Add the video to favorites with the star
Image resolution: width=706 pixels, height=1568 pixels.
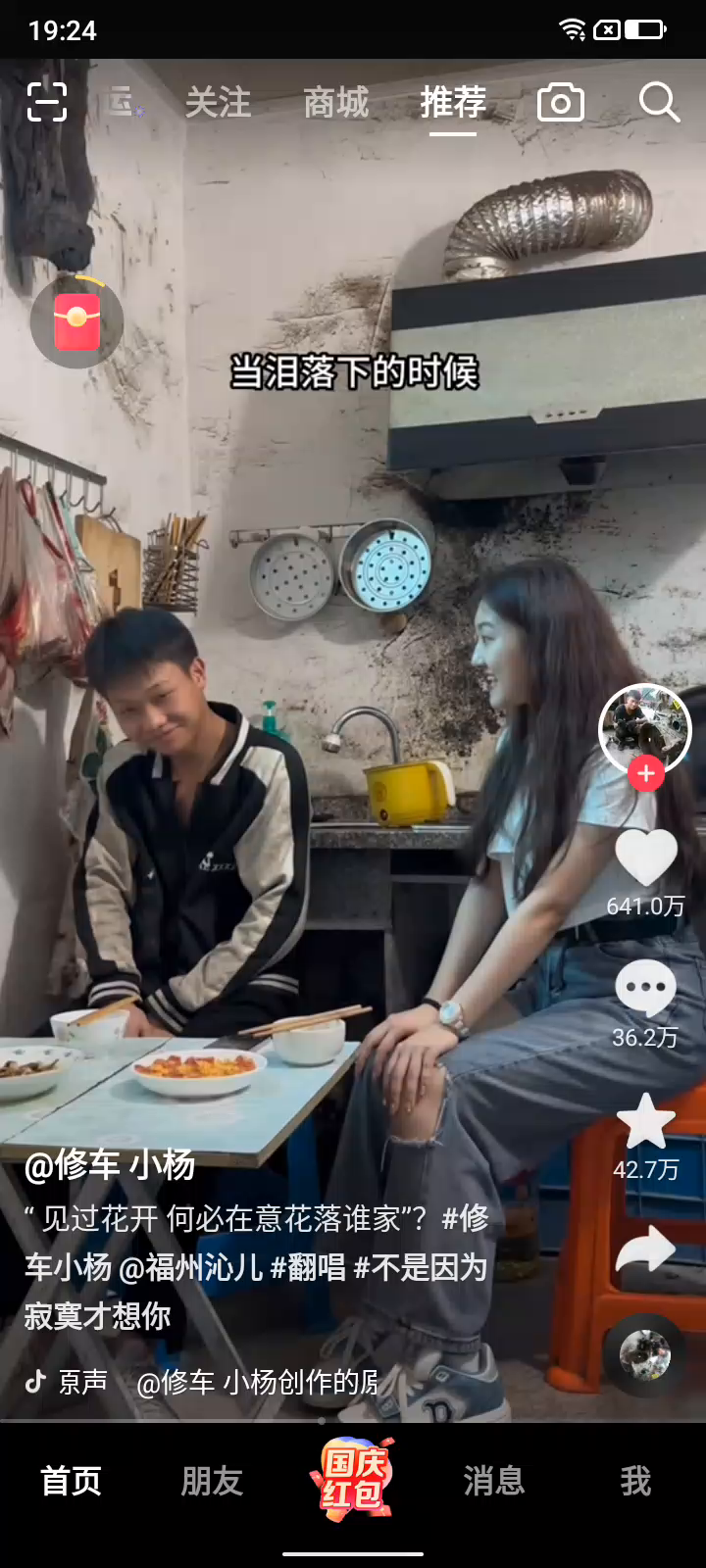(645, 1121)
